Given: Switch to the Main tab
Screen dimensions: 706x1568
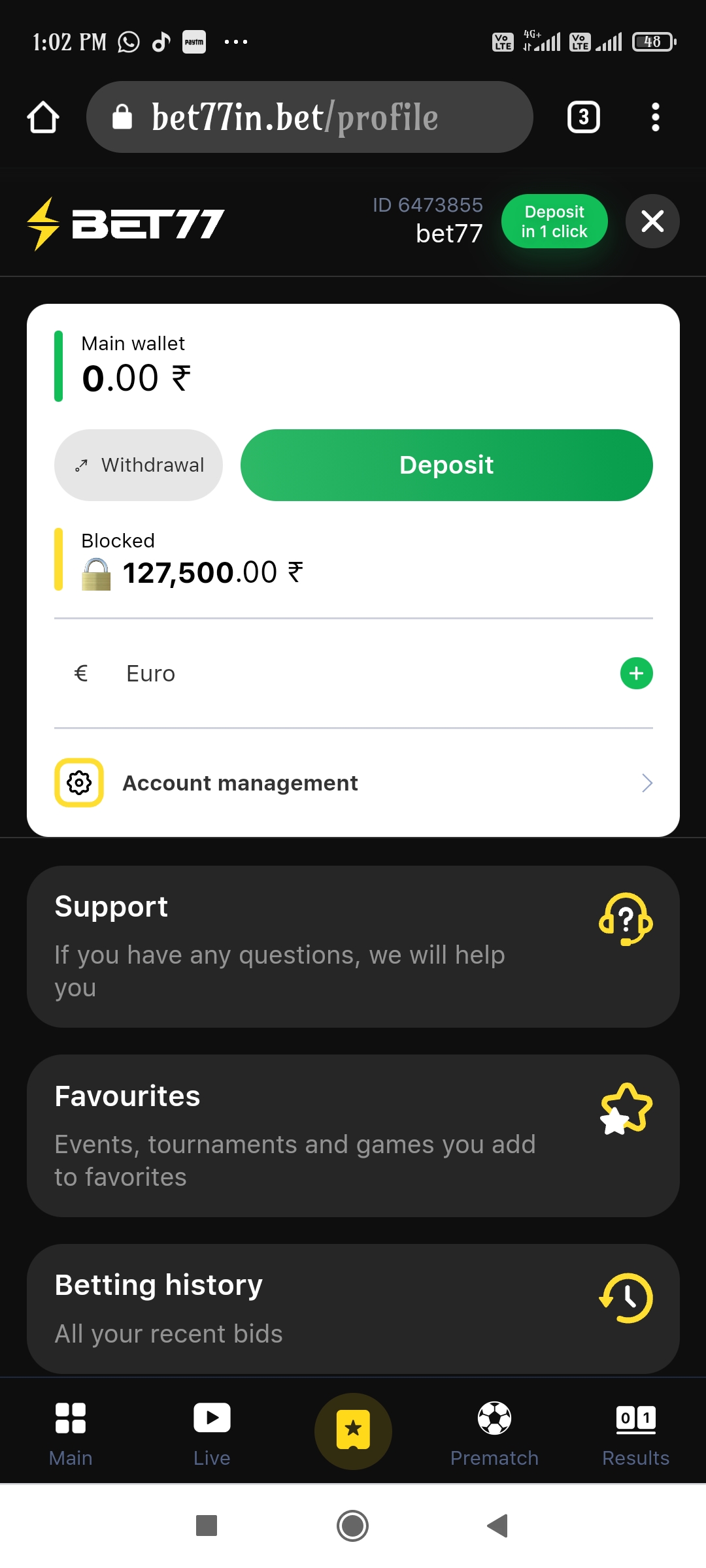Looking at the screenshot, I should click(x=71, y=1432).
